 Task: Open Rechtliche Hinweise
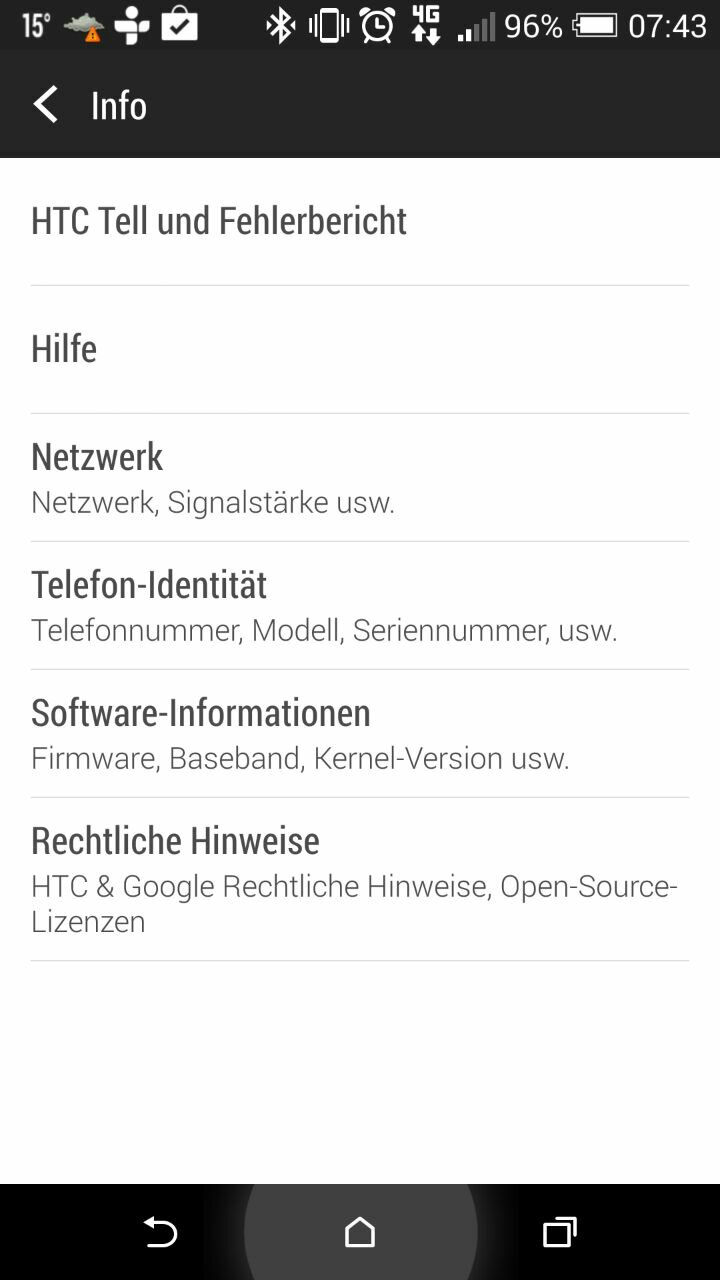point(360,879)
